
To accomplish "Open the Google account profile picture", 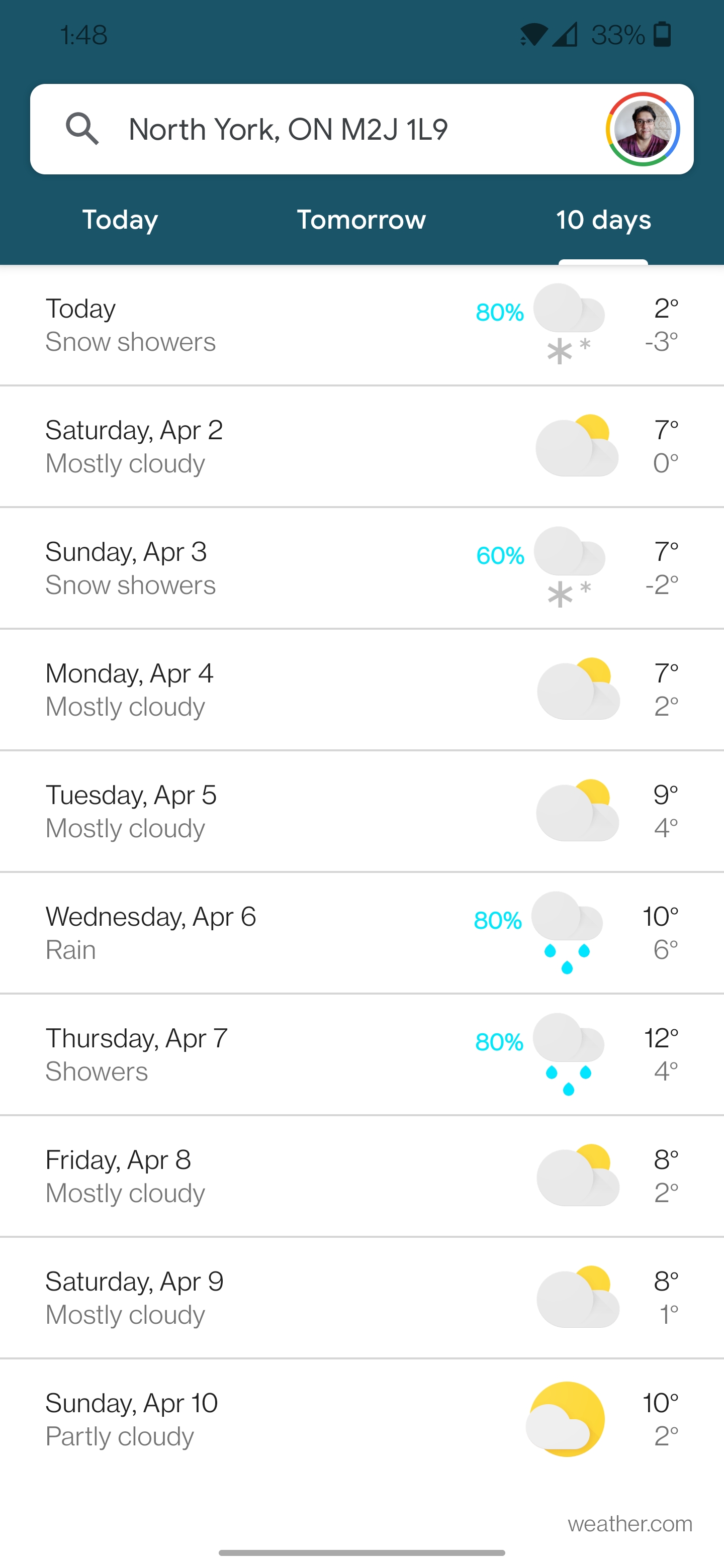I will (x=643, y=129).
